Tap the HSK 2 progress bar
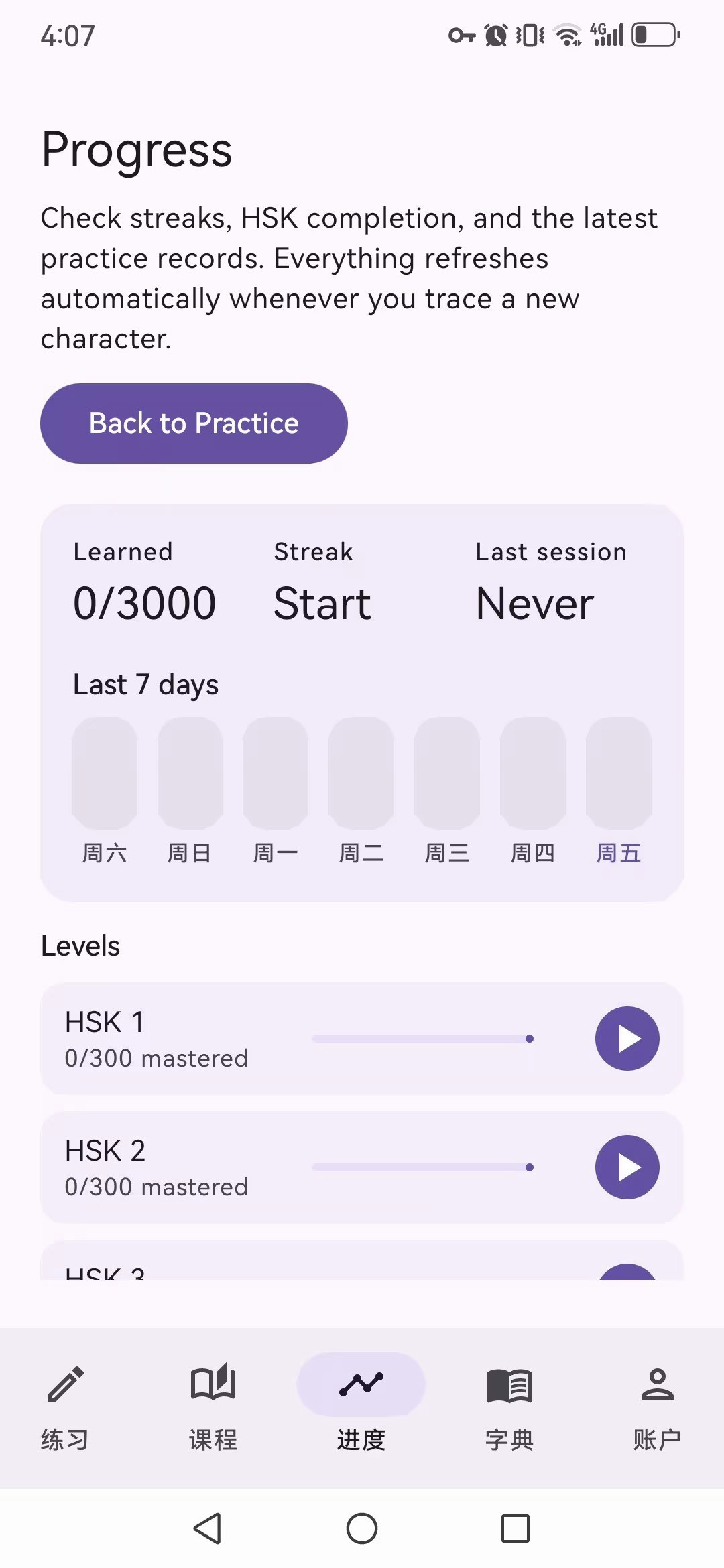724x1568 pixels. pyautogui.click(x=421, y=1167)
